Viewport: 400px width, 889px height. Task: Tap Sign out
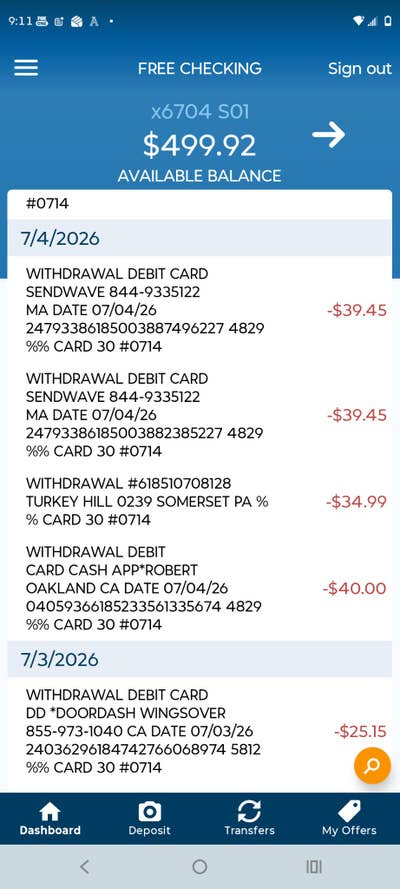pos(359,69)
